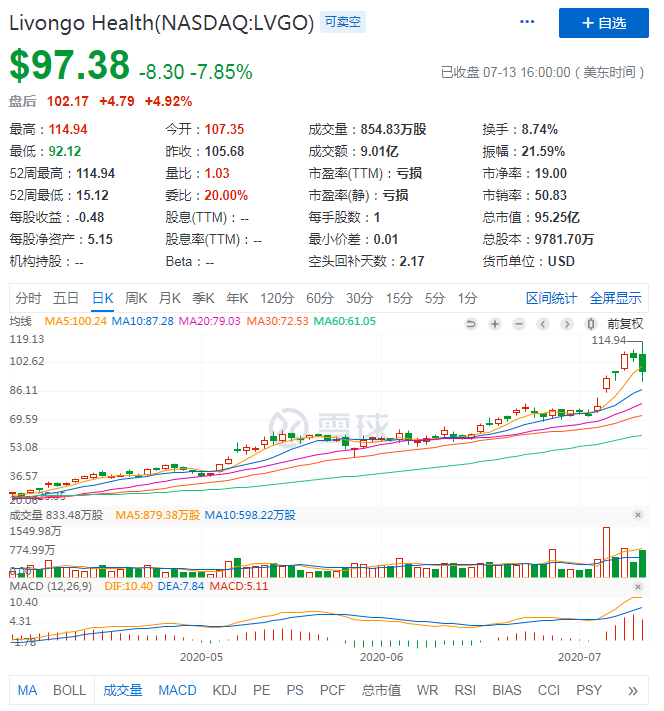Show the 60分 interval chart
Viewport: 664px width, 711px height.
click(x=320, y=298)
